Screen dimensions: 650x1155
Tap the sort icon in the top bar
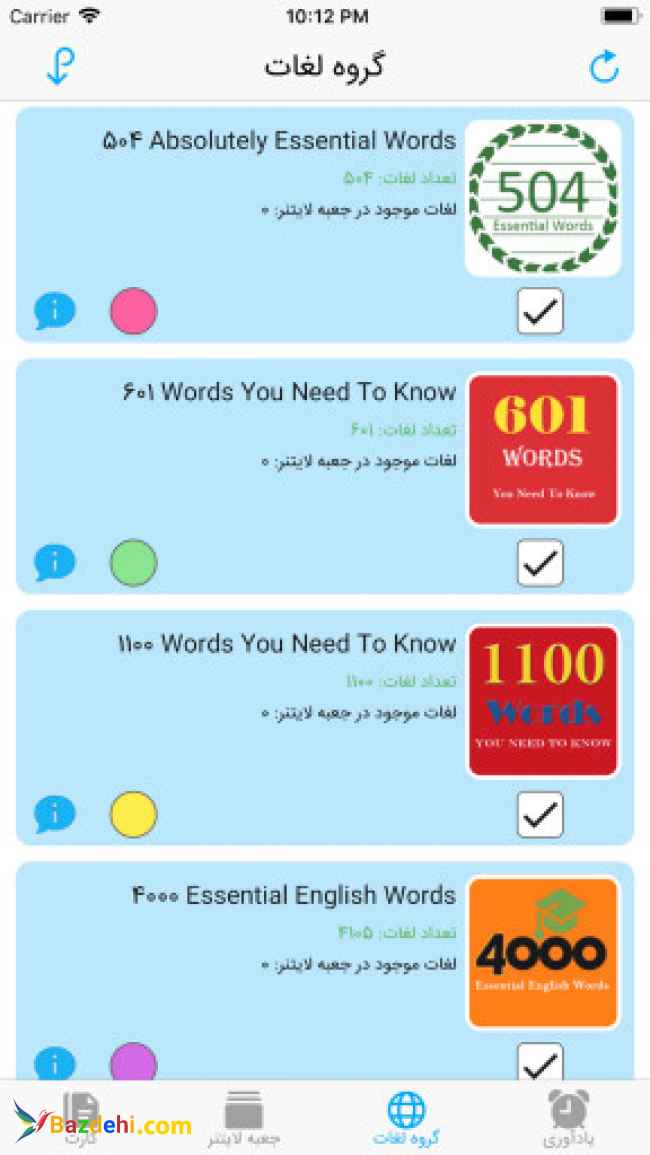[60, 66]
